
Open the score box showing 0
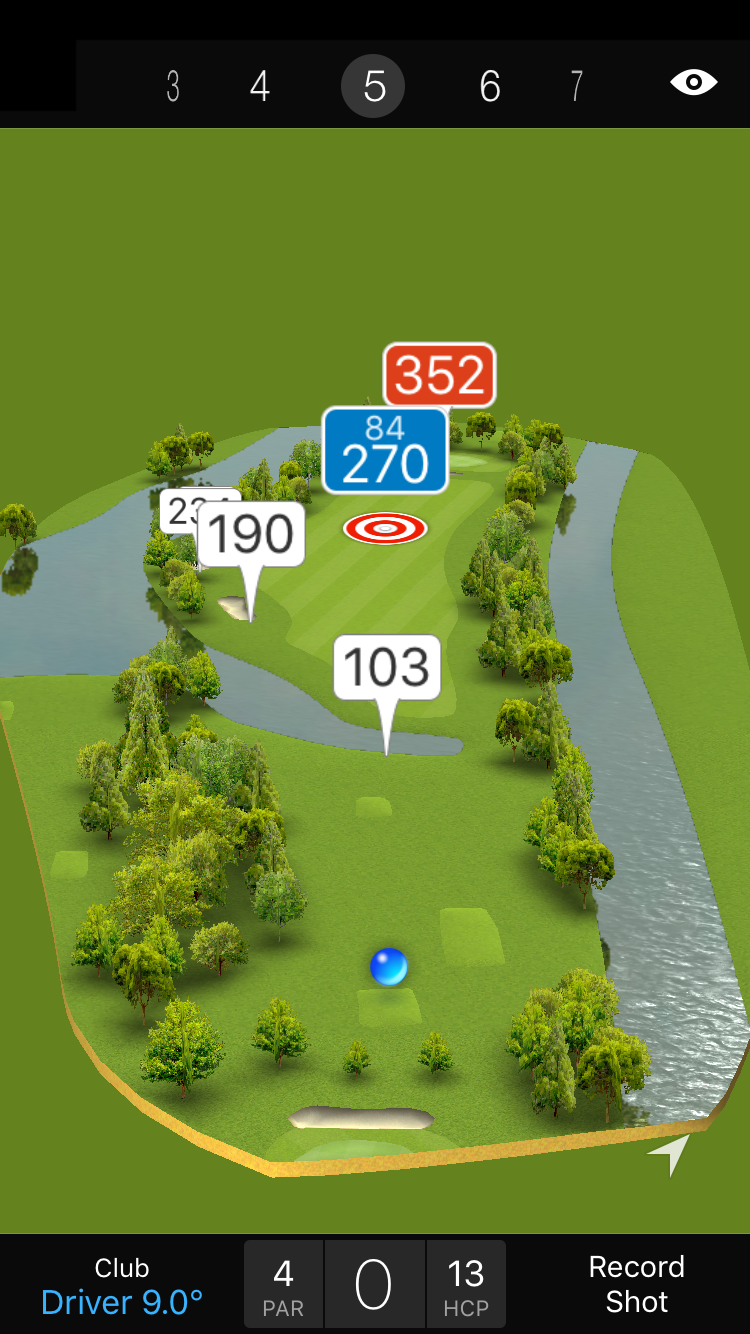(374, 1285)
